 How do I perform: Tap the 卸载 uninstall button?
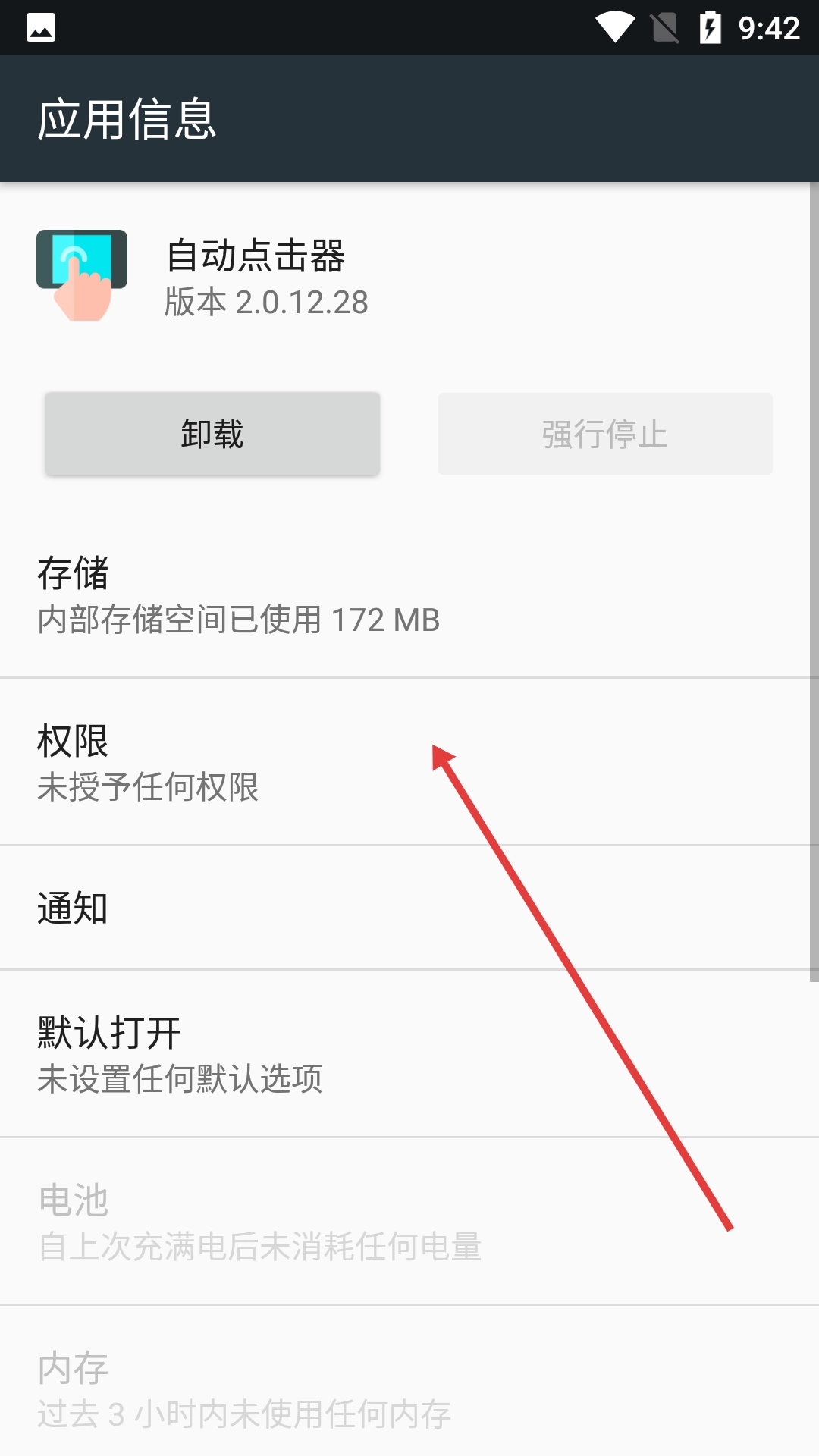(x=212, y=434)
